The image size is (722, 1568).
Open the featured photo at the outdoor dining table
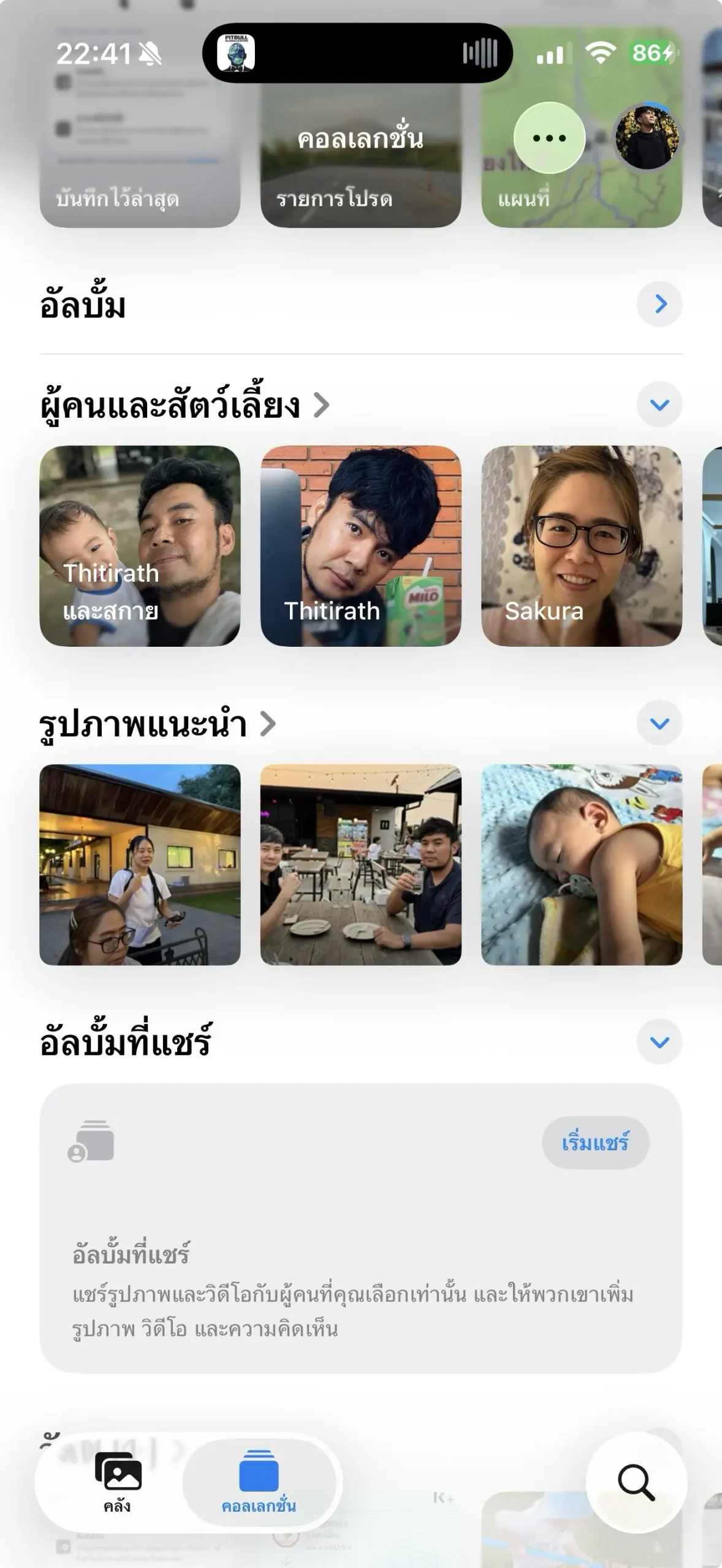coord(360,864)
